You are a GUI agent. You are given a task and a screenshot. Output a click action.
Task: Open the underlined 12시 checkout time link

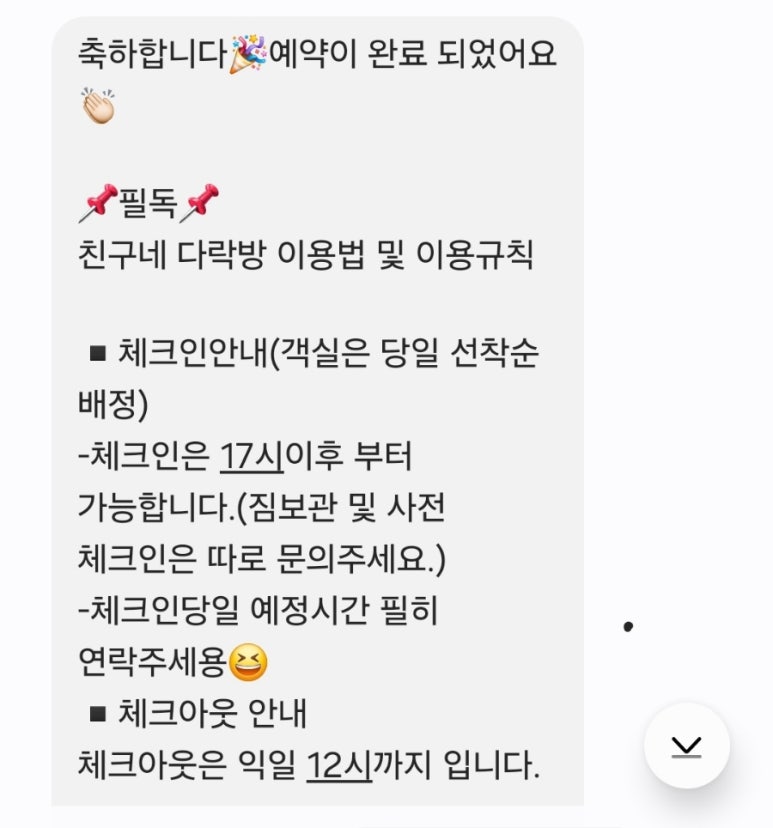[339, 766]
